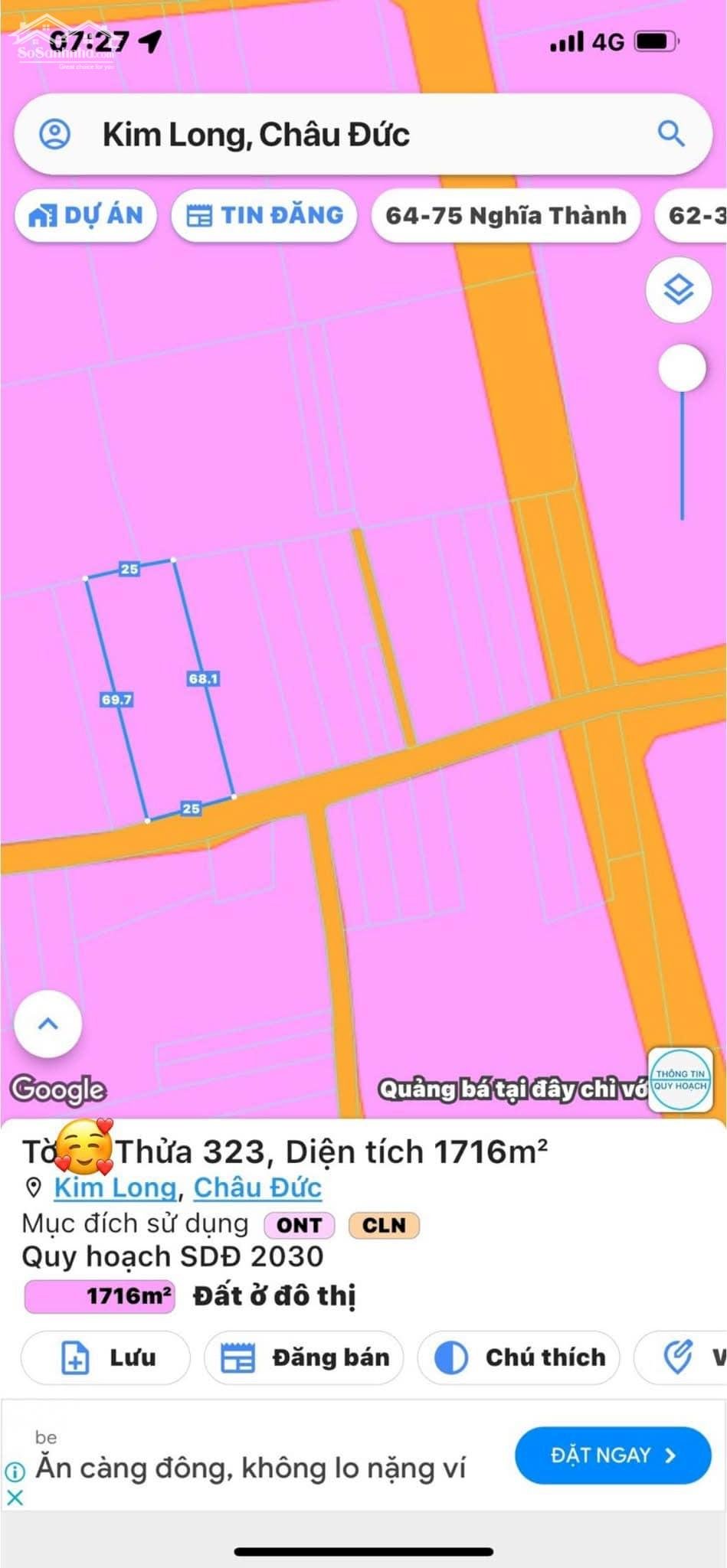727x1568 pixels.
Task: Open the profile icon in search bar
Action: (55, 134)
